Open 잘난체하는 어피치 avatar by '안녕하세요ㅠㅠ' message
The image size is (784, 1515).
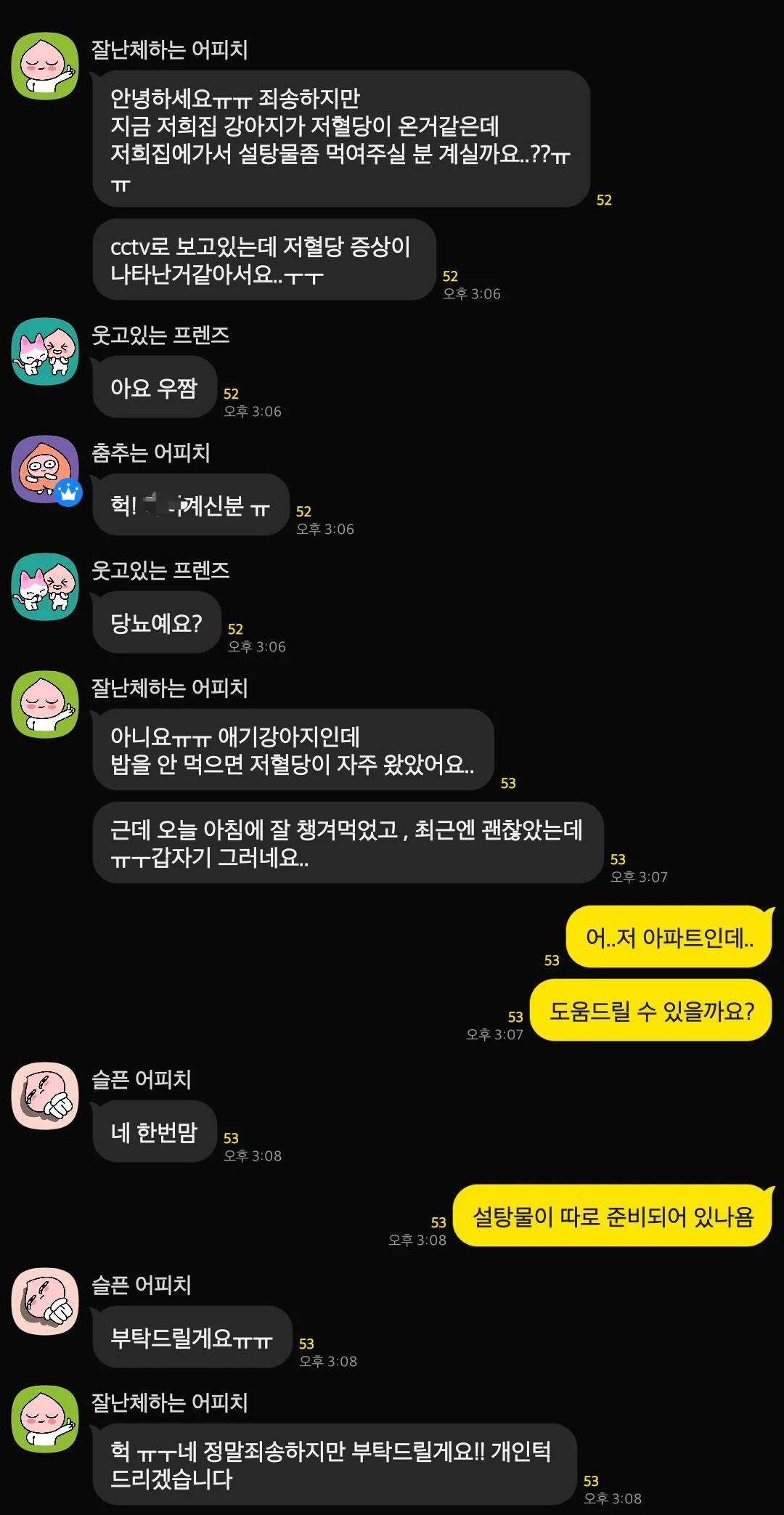click(x=45, y=66)
